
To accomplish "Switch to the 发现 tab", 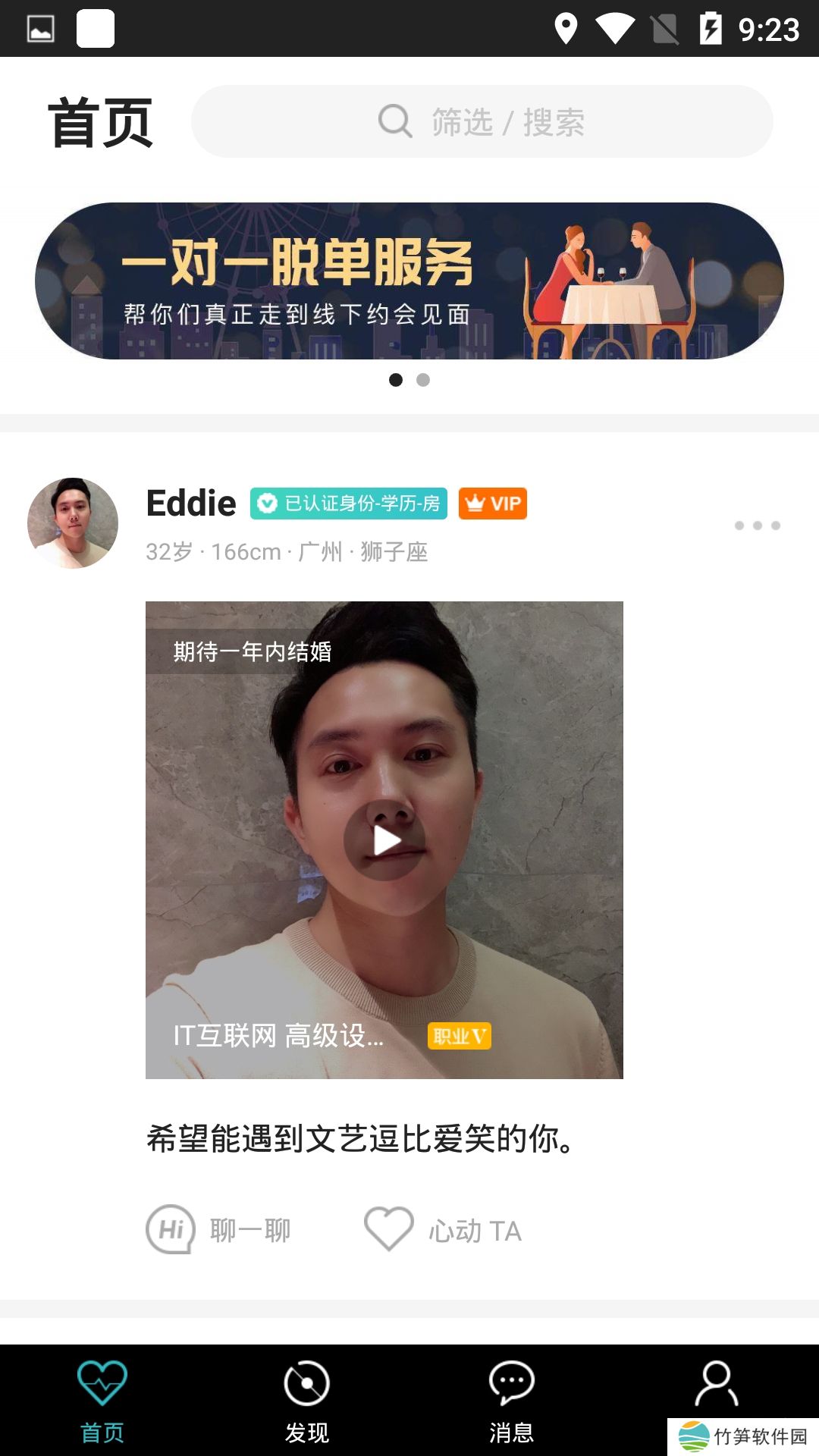I will click(x=306, y=1399).
